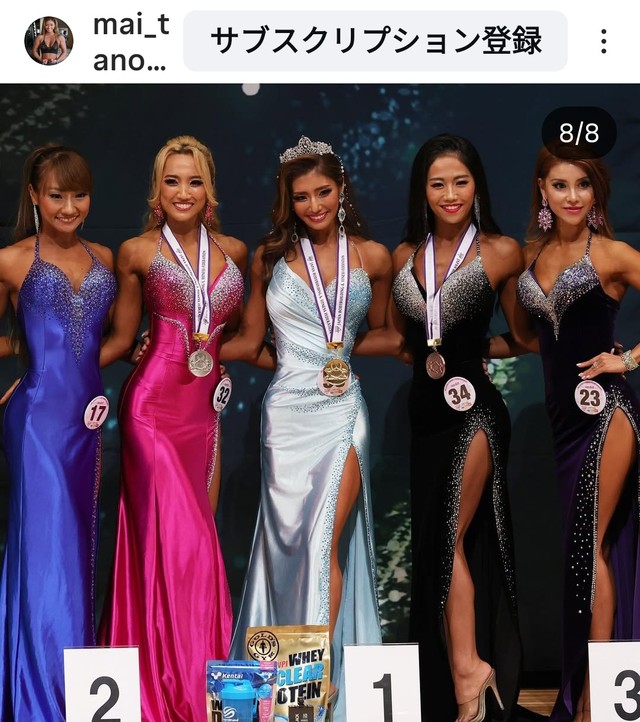
Task: Open the post overflow menu
Action: 603,41
